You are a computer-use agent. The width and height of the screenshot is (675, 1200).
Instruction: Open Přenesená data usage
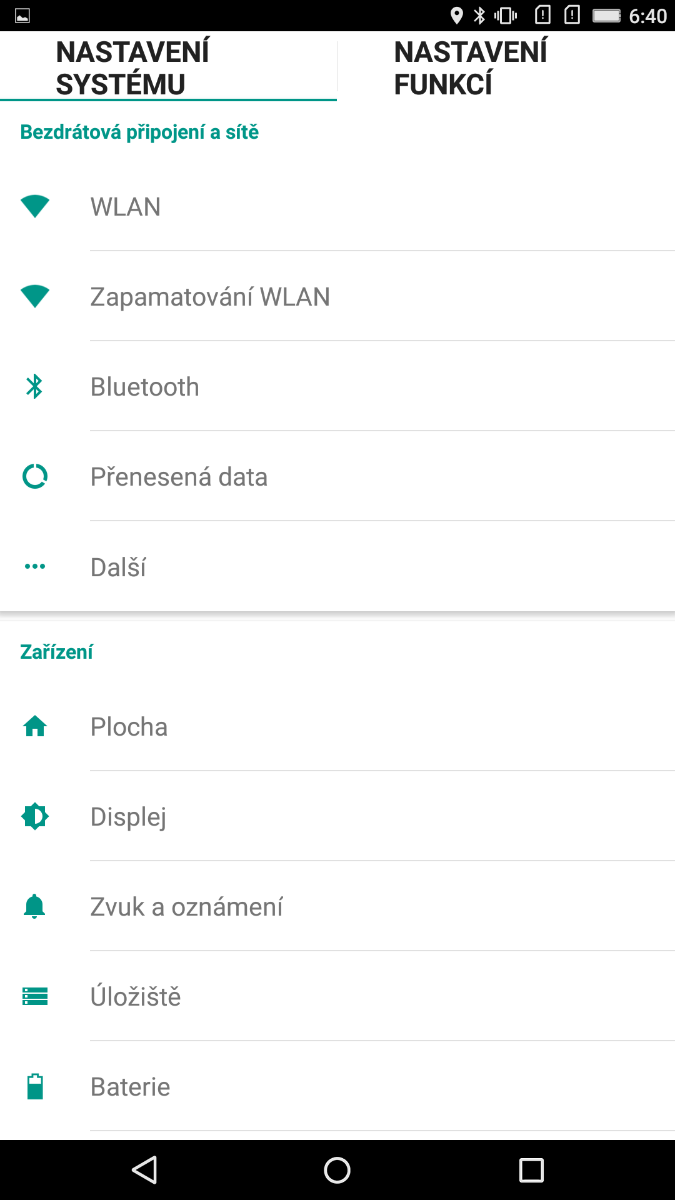click(179, 477)
